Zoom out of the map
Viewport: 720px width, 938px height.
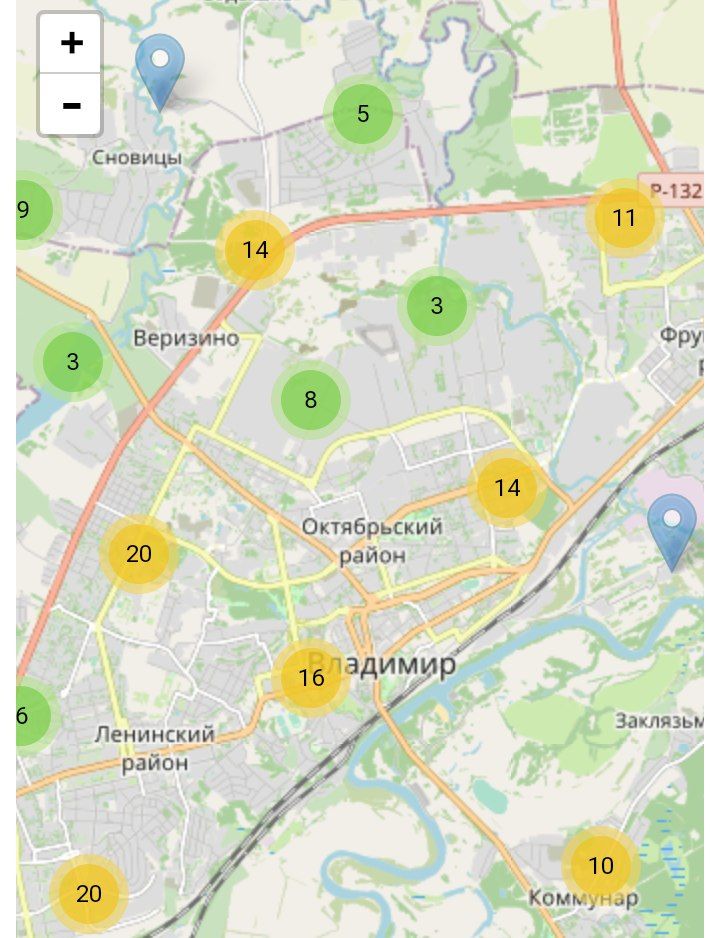tap(70, 104)
